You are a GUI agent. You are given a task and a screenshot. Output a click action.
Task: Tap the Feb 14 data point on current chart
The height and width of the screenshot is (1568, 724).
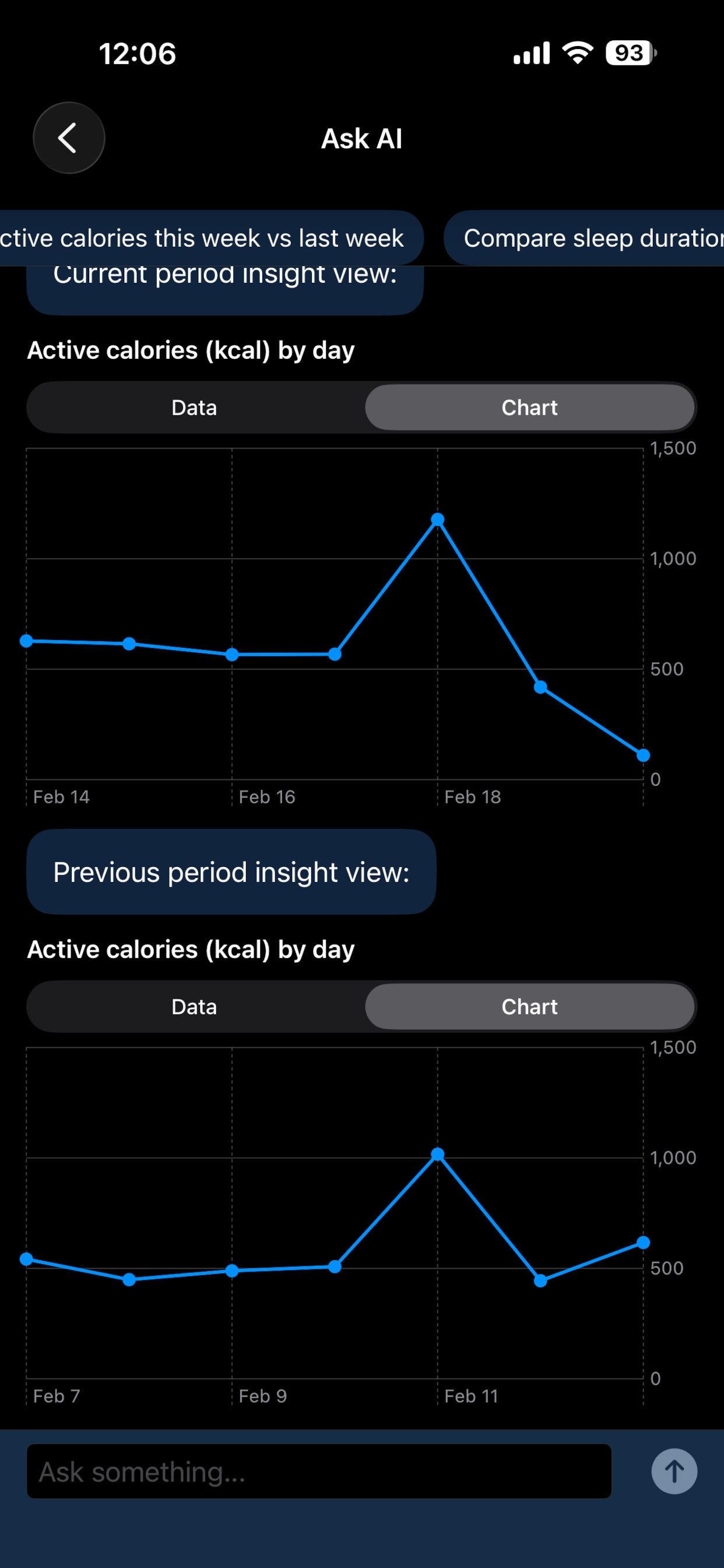pyautogui.click(x=26, y=640)
